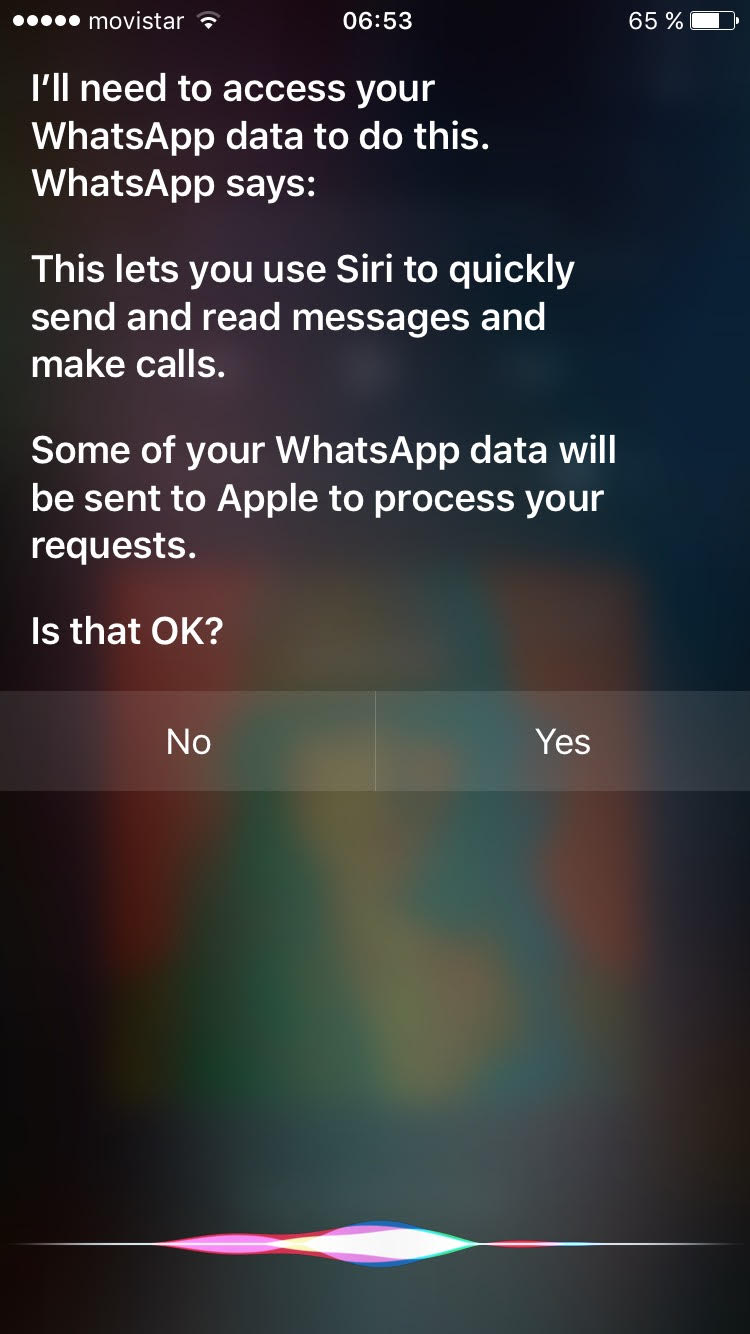
Task: Tap No to deny WhatsApp access
Action: [x=188, y=741]
